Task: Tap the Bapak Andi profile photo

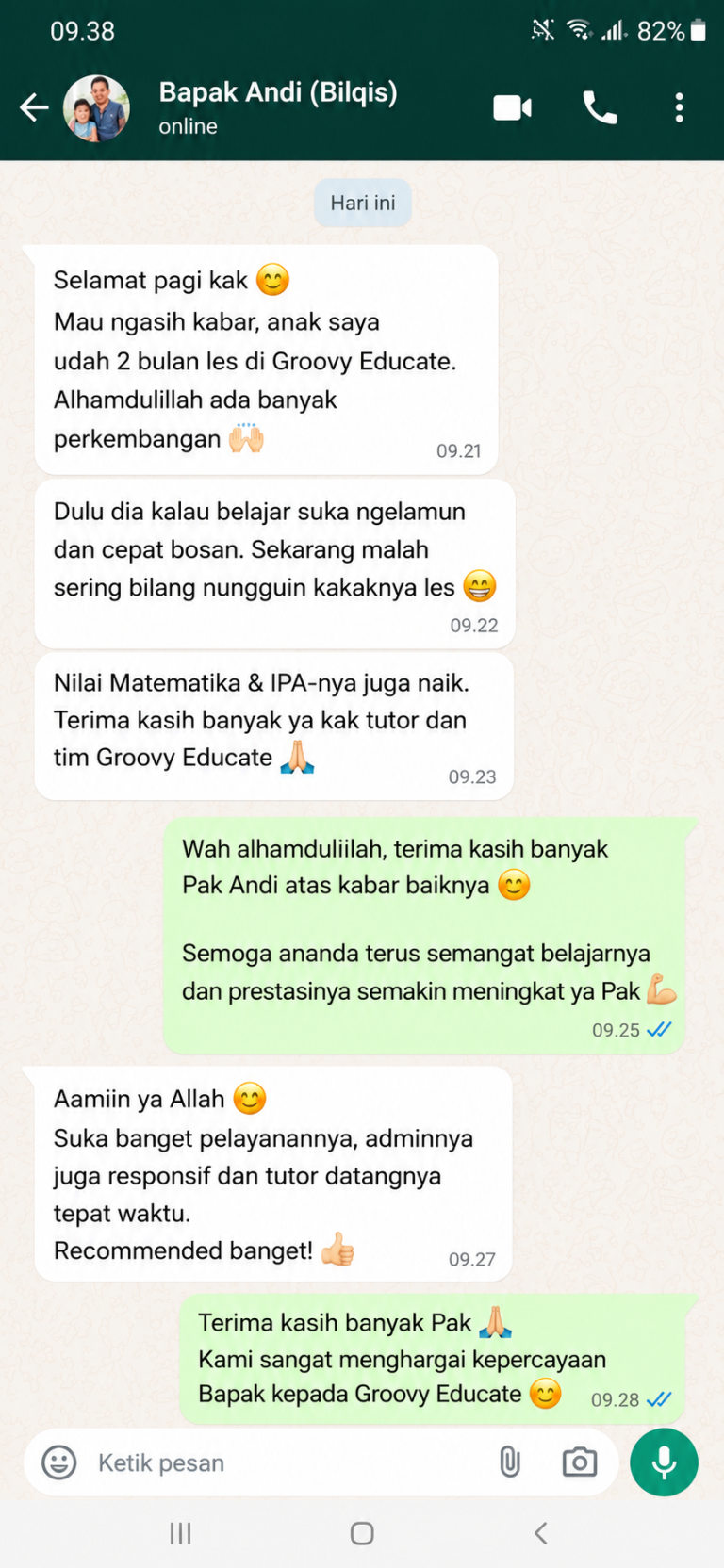Action: 96,108
